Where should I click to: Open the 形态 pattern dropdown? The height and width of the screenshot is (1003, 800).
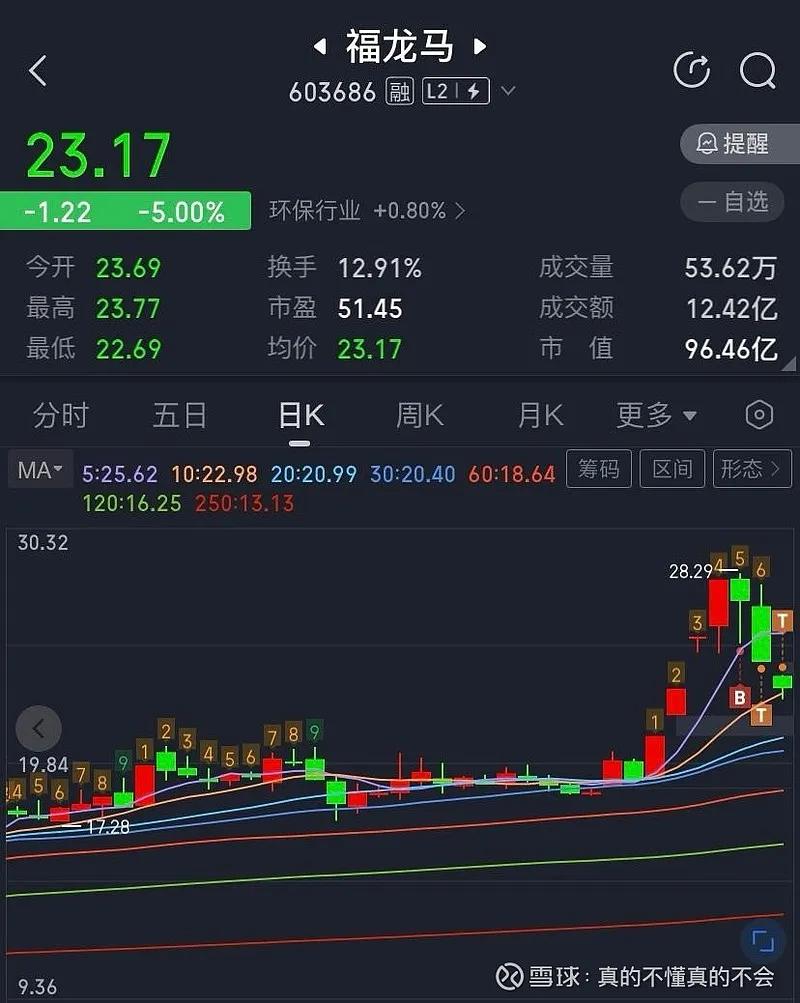click(751, 469)
